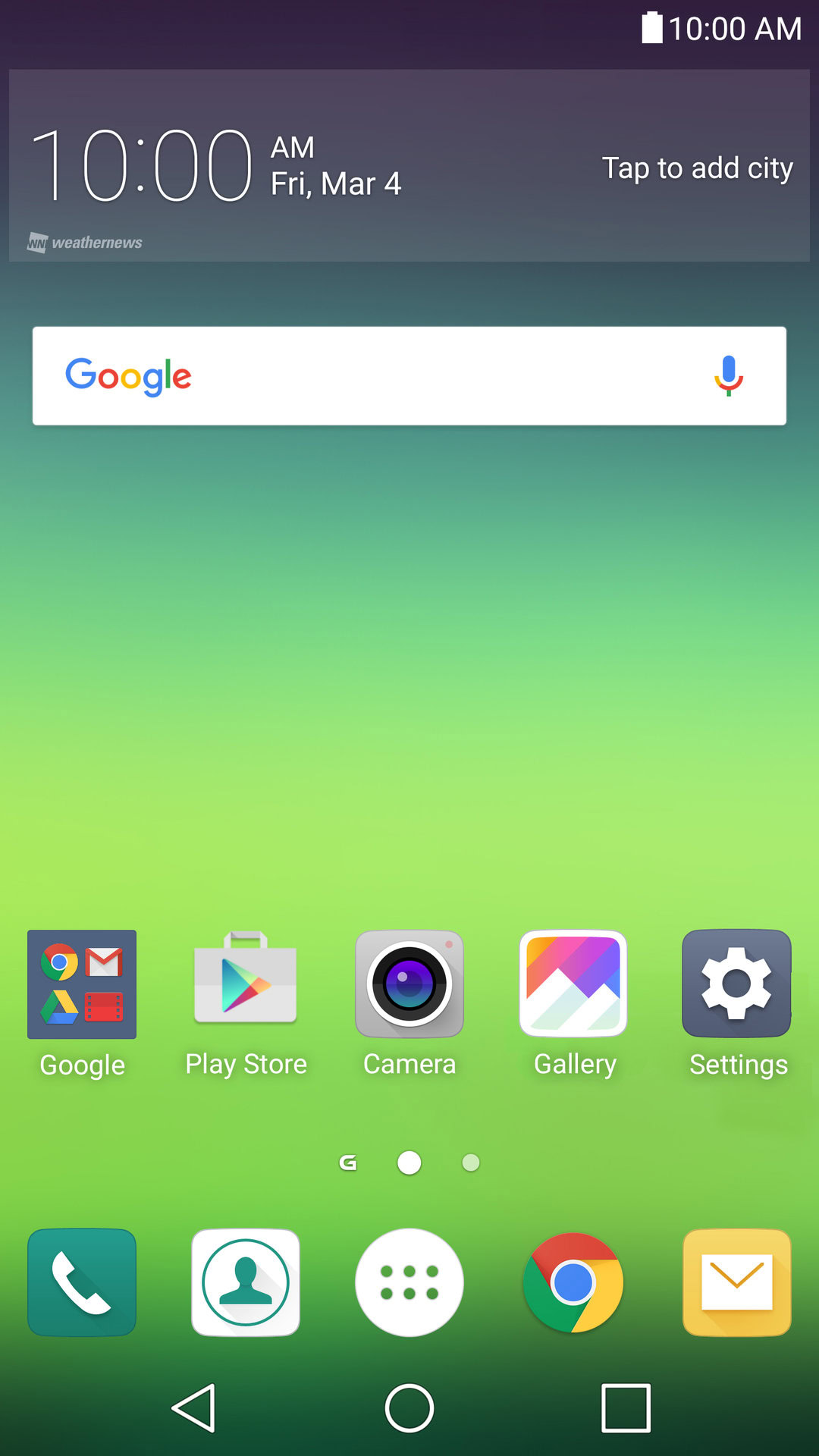The image size is (819, 1456).
Task: Open the Gallery app
Action: (573, 984)
